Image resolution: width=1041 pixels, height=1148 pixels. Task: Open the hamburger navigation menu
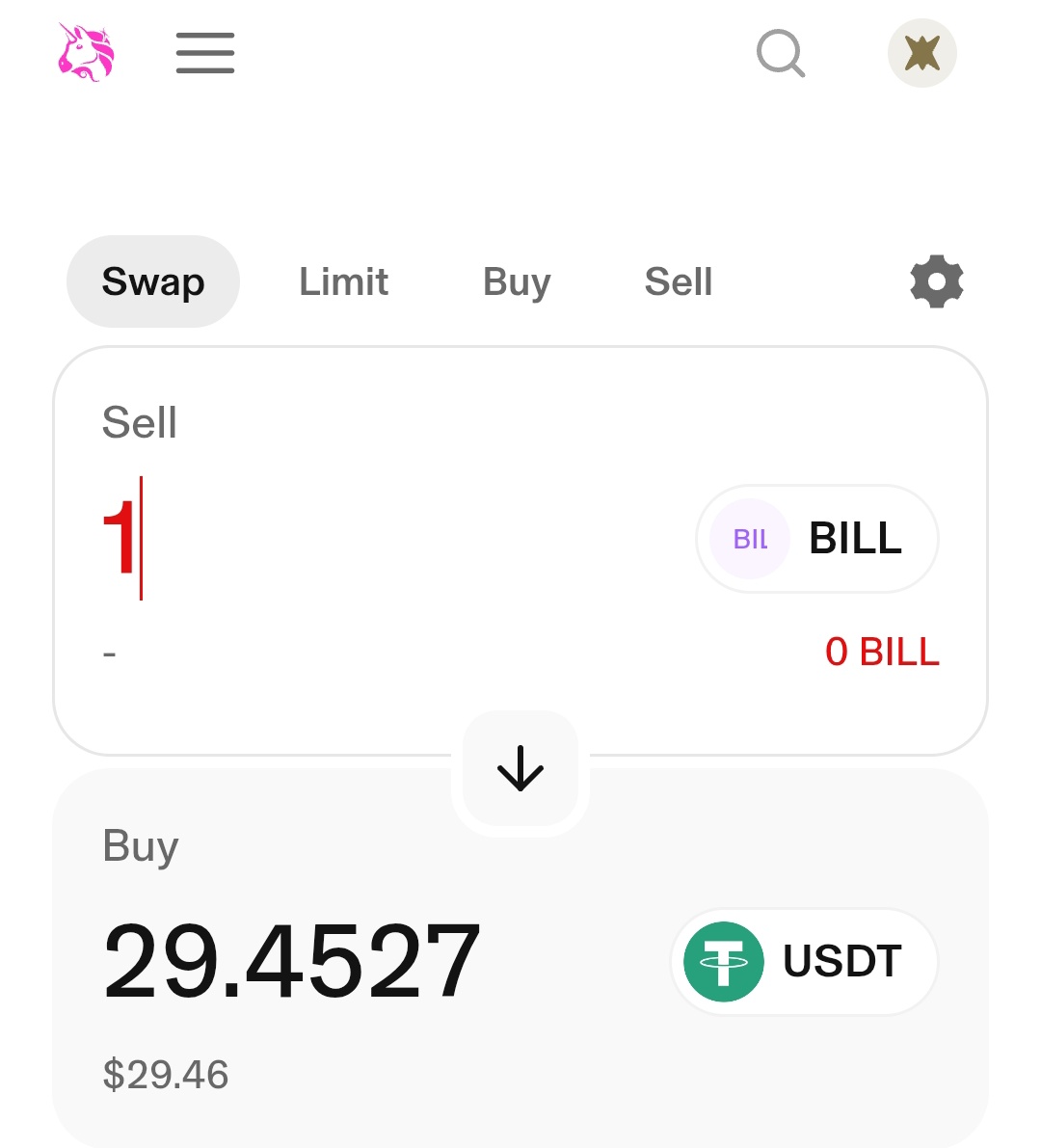click(x=205, y=53)
